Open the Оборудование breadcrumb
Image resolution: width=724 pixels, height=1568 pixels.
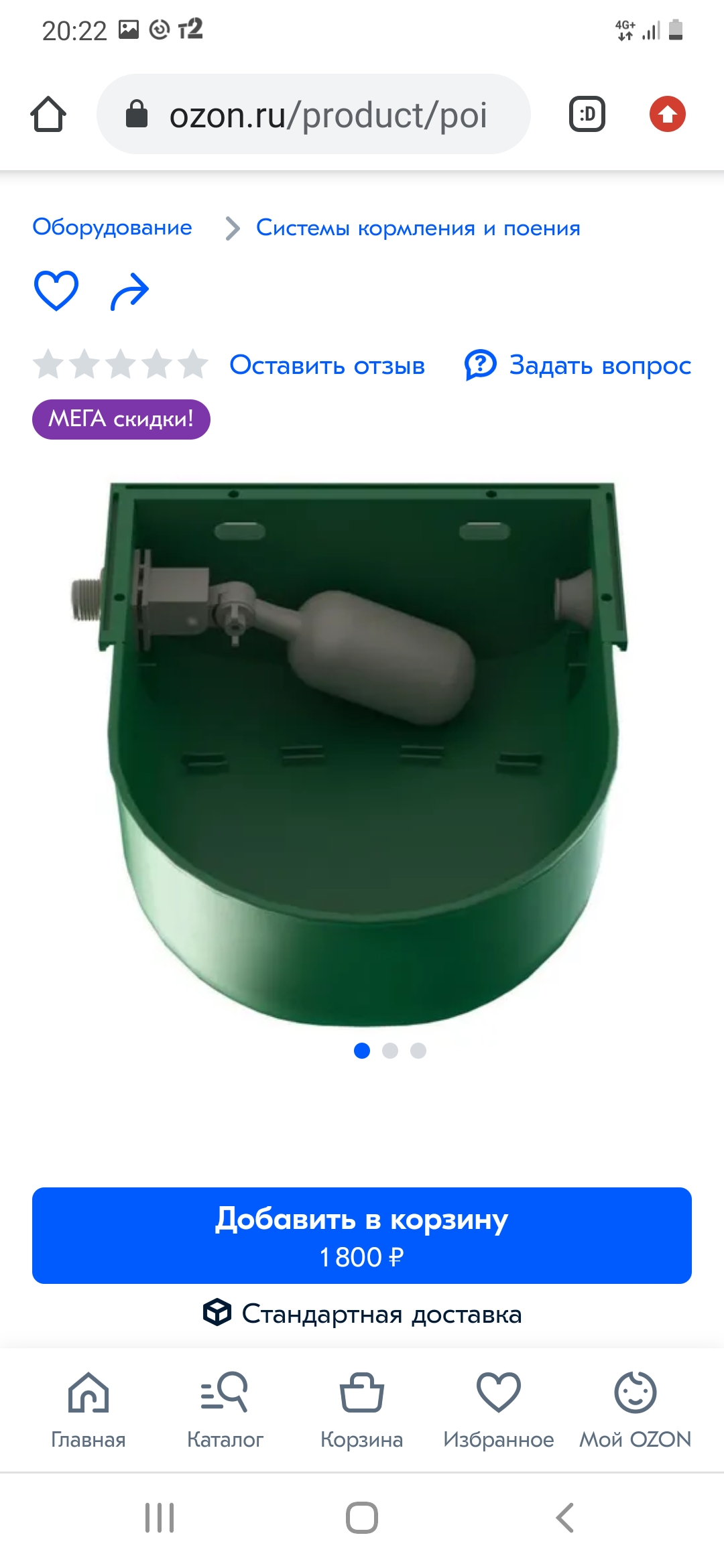coord(113,228)
